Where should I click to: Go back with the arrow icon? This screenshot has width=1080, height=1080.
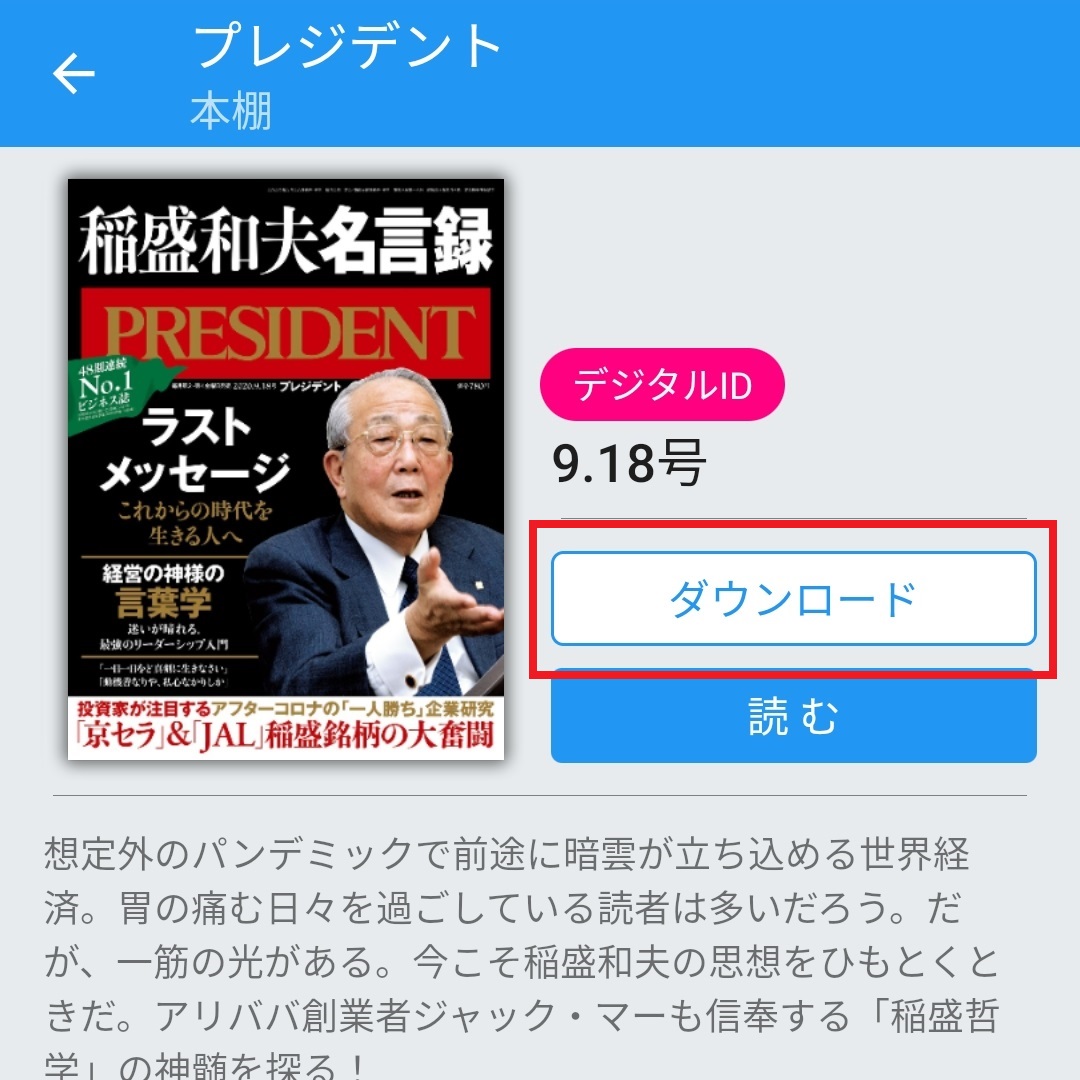point(74,74)
